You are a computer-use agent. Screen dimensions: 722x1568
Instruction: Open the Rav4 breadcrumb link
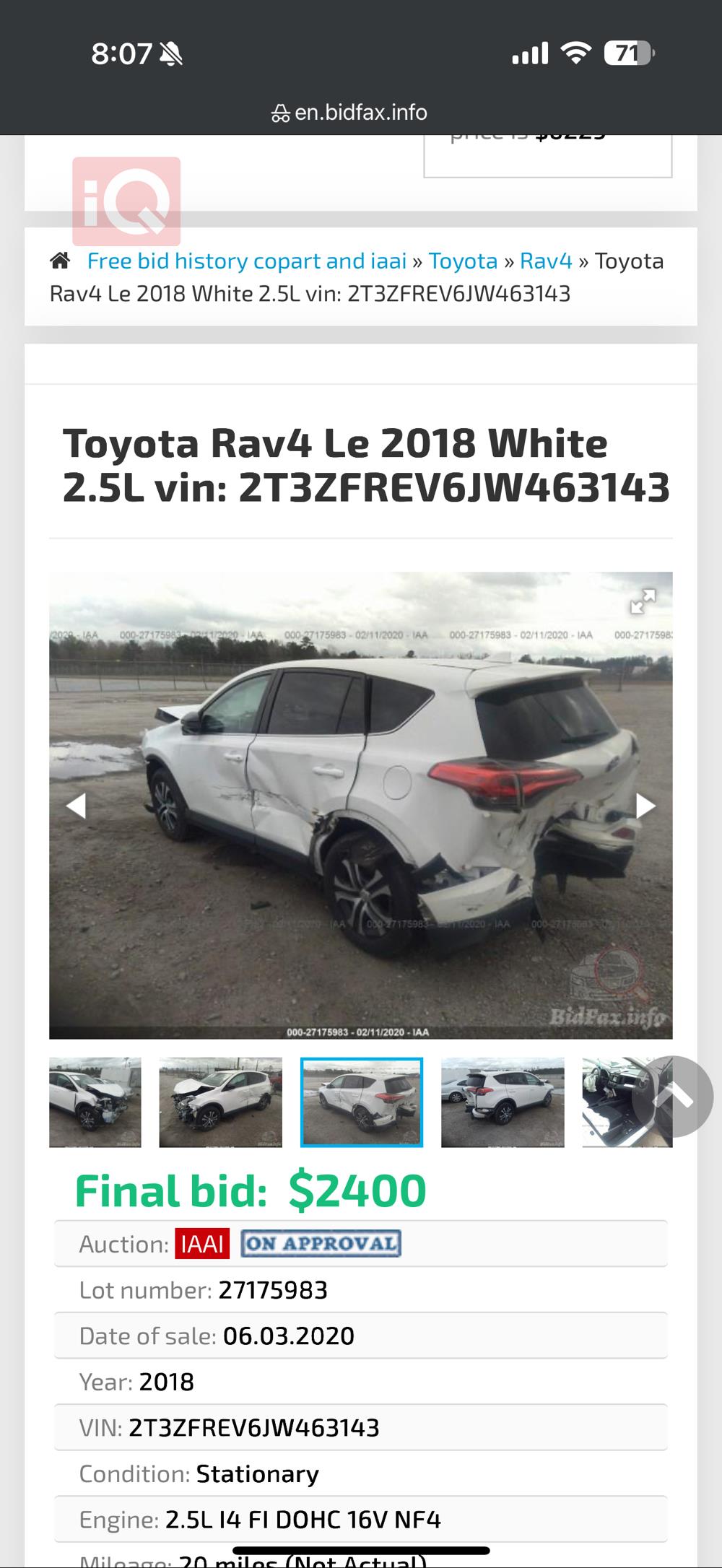546,261
